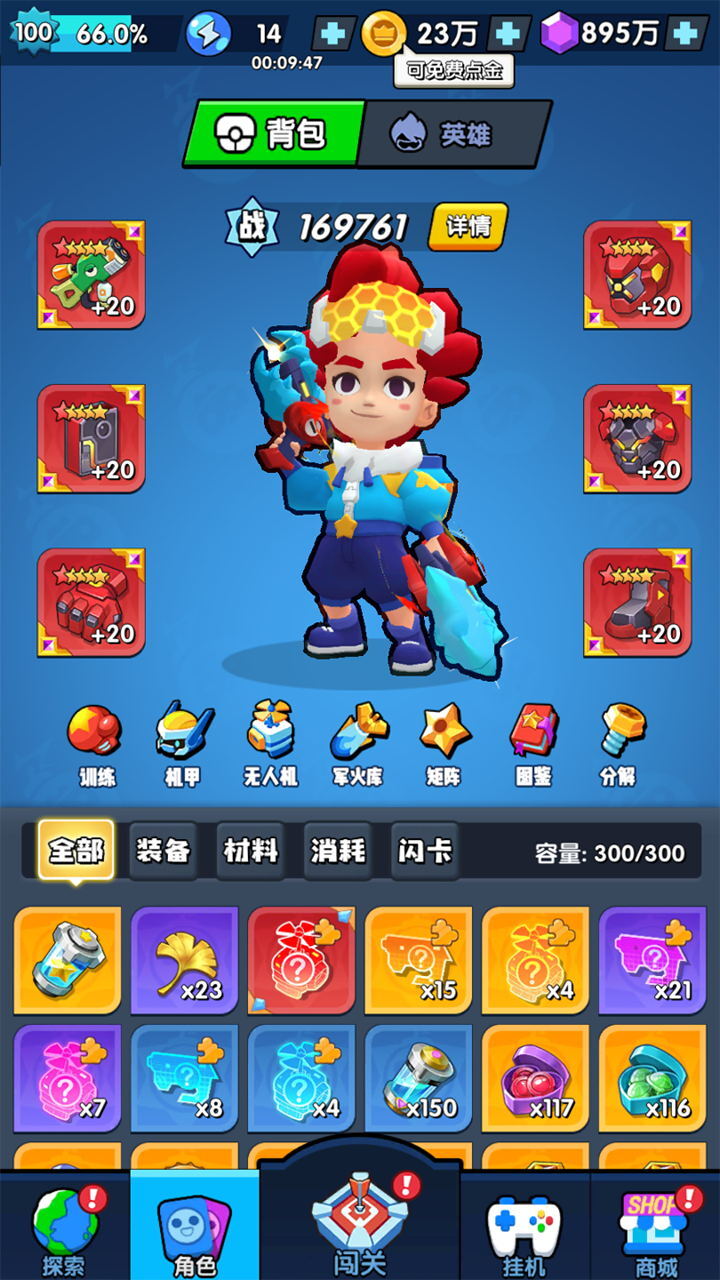This screenshot has height=1280, width=720.
Task: Filter the backpack by 装备
Action: click(163, 851)
